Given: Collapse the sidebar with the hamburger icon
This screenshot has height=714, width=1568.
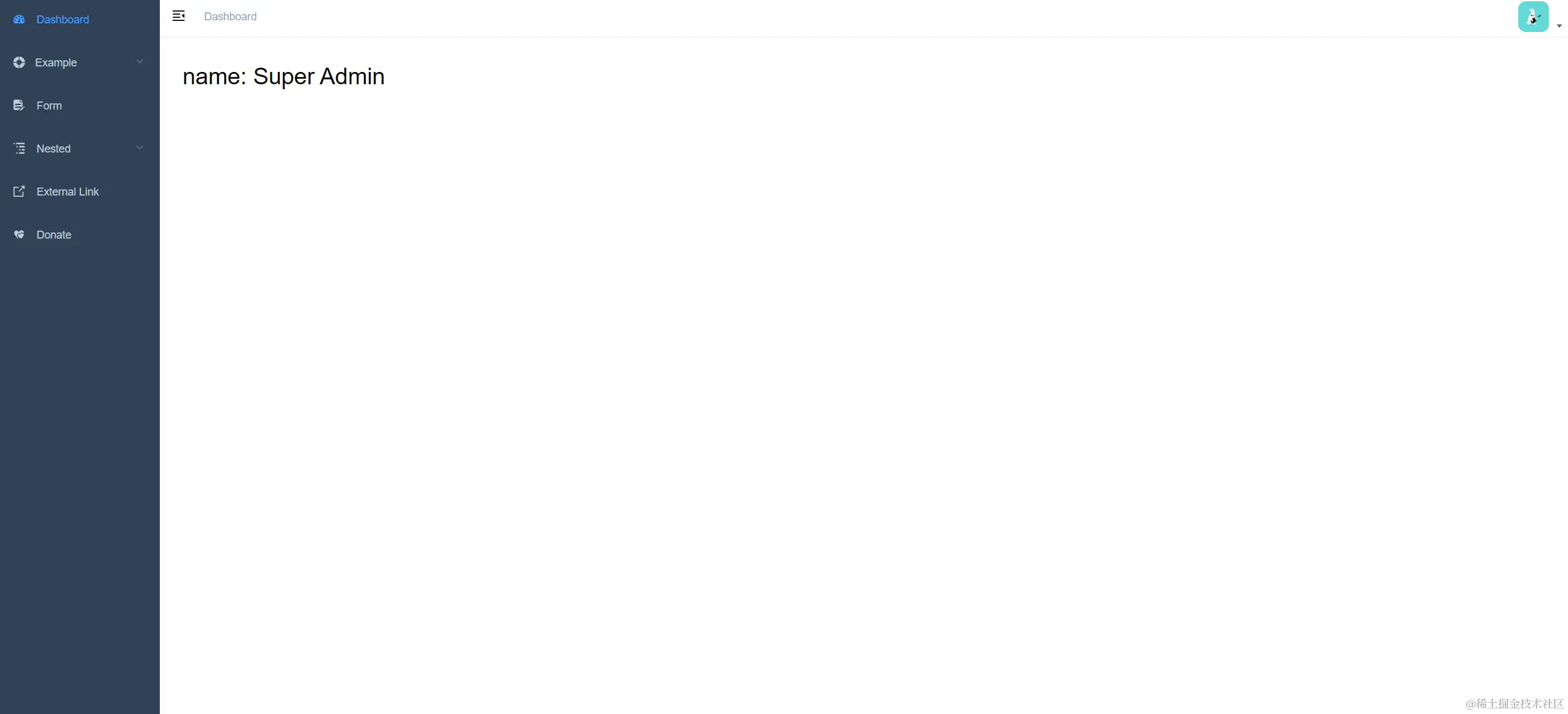Looking at the screenshot, I should pyautogui.click(x=179, y=16).
